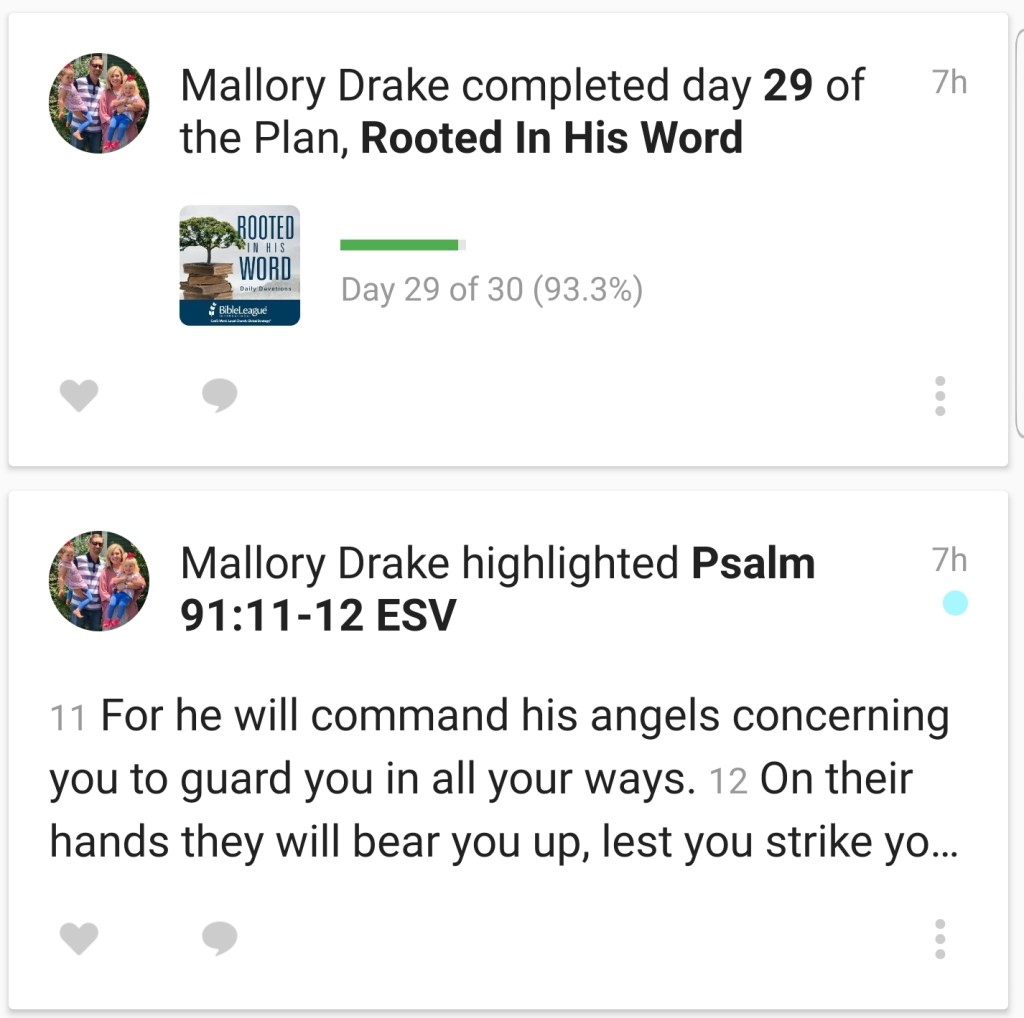The height and width of the screenshot is (1018, 1024).
Task: Open overflow menu on the plan completion post
Action: [939, 397]
